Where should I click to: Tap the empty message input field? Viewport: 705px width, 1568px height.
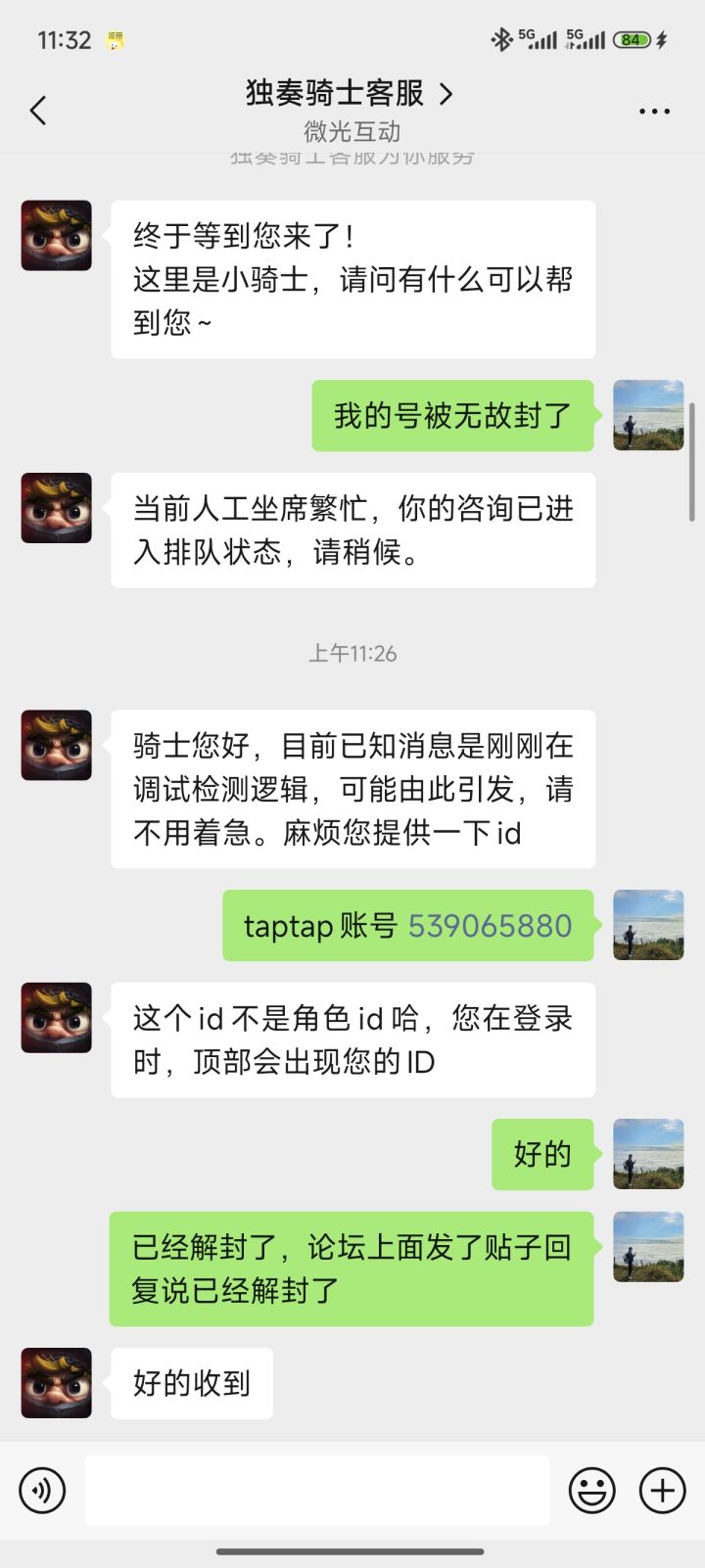[x=318, y=1491]
